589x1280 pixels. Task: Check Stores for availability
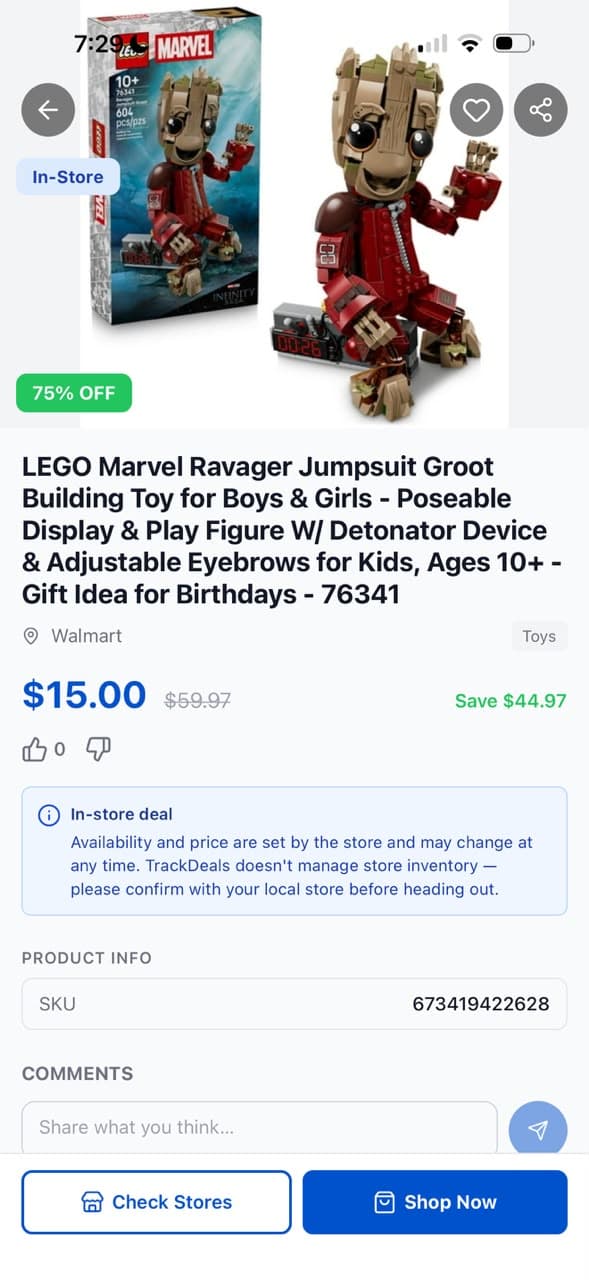pos(156,1202)
